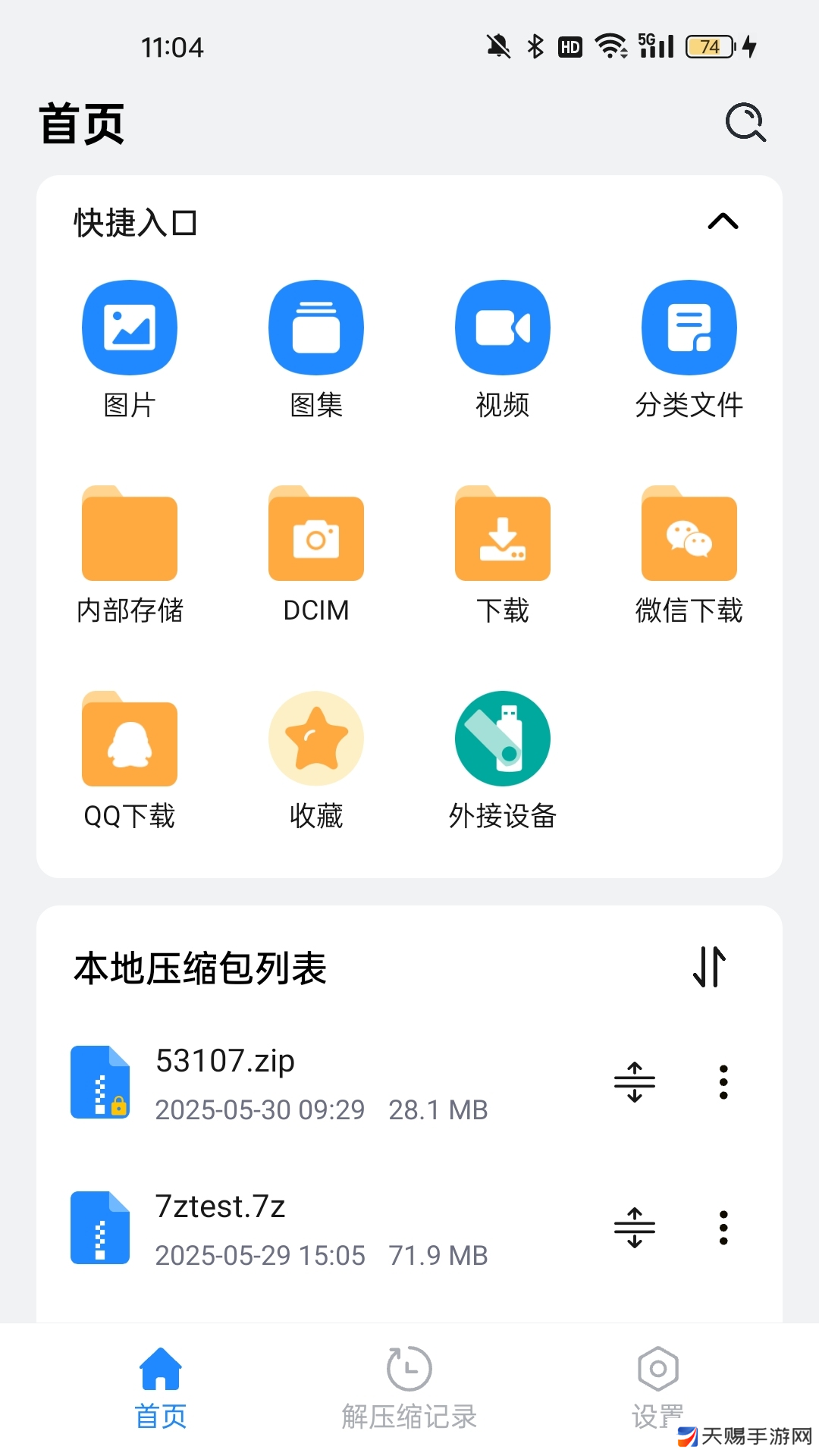
Task: Open the 下载 folder
Action: [x=503, y=555]
